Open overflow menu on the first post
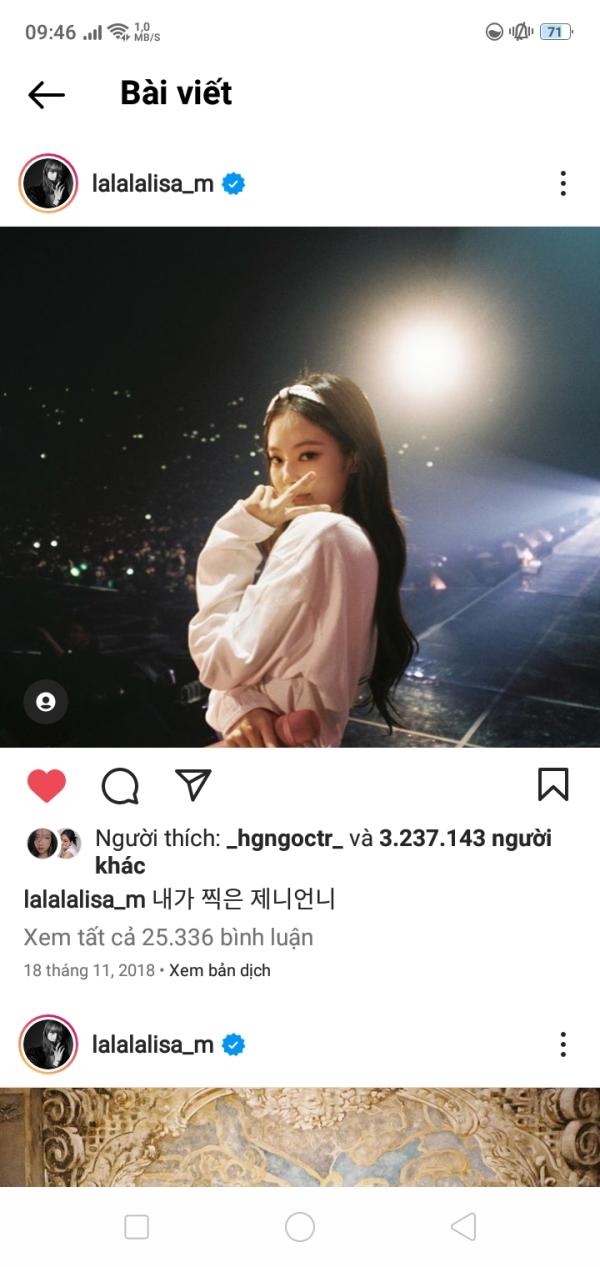The image size is (600, 1267). pos(563,184)
